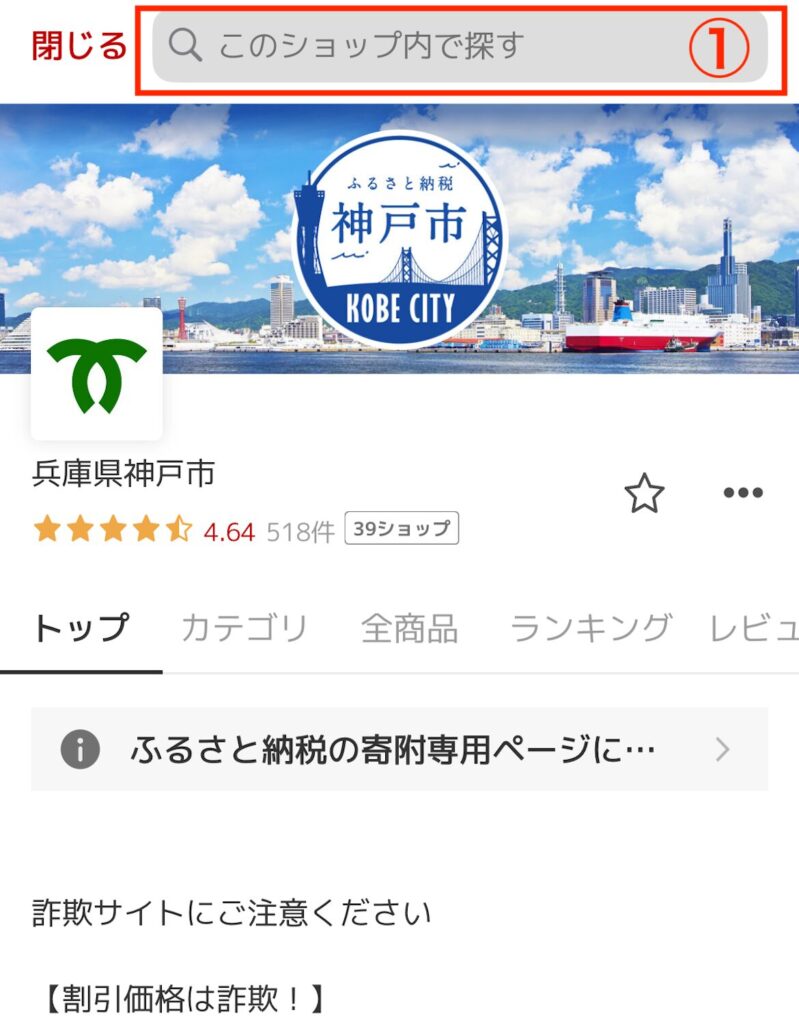Open the ふるさと納税の寄附専用ページ notice
The width and height of the screenshot is (799, 1024).
(x=399, y=749)
